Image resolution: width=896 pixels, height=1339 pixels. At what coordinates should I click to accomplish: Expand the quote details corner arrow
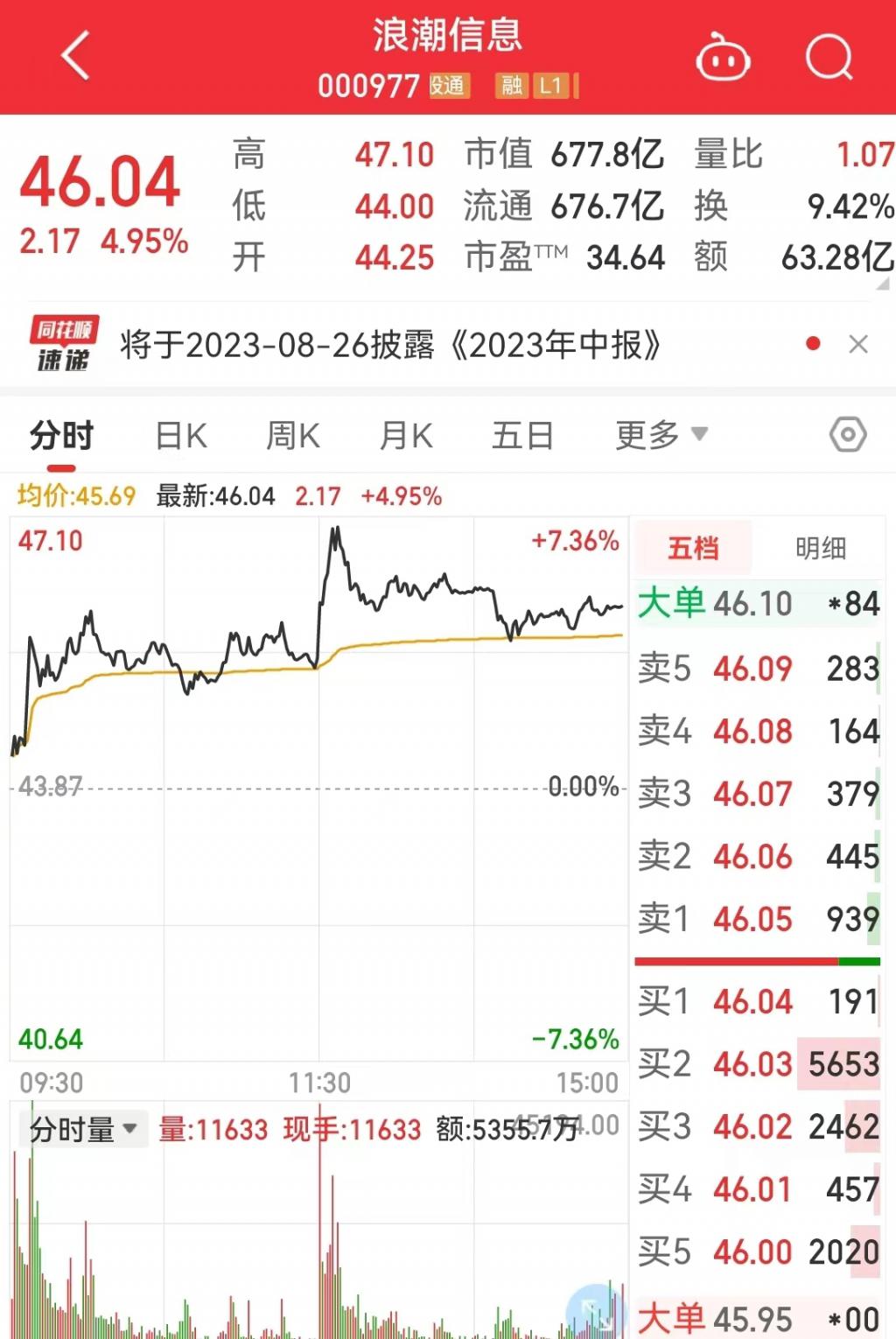coord(883,284)
